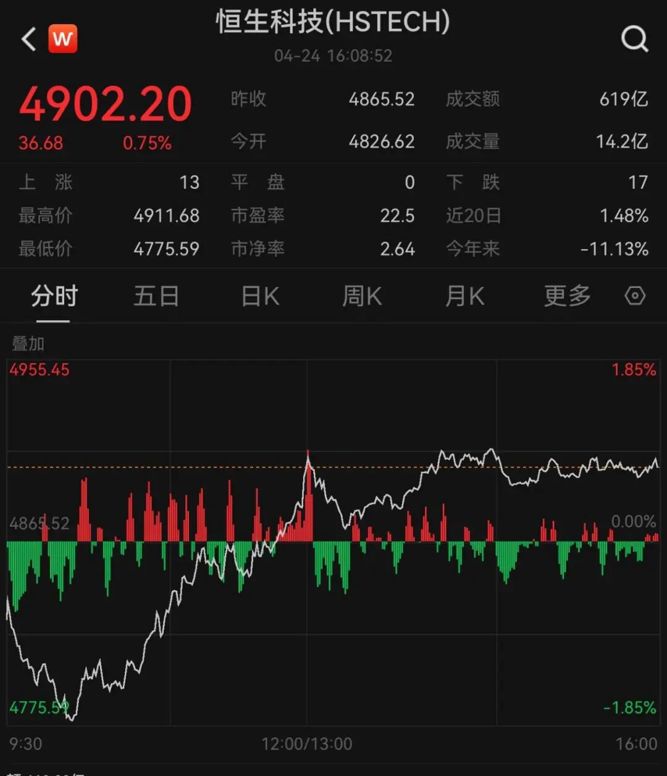This screenshot has width=667, height=776.
Task: Open the search magnifier icon
Action: (x=634, y=39)
